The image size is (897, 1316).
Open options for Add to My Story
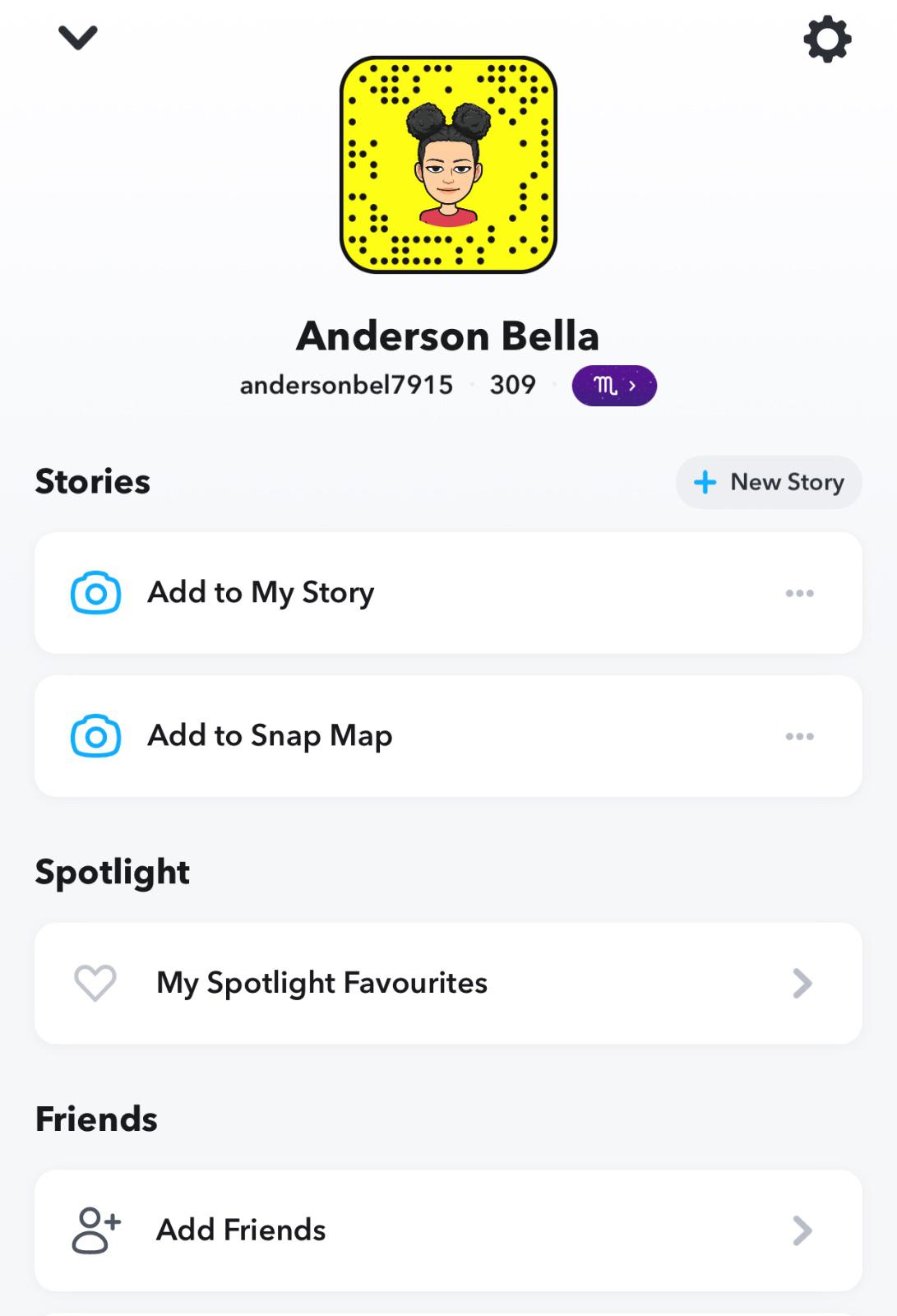[799, 593]
